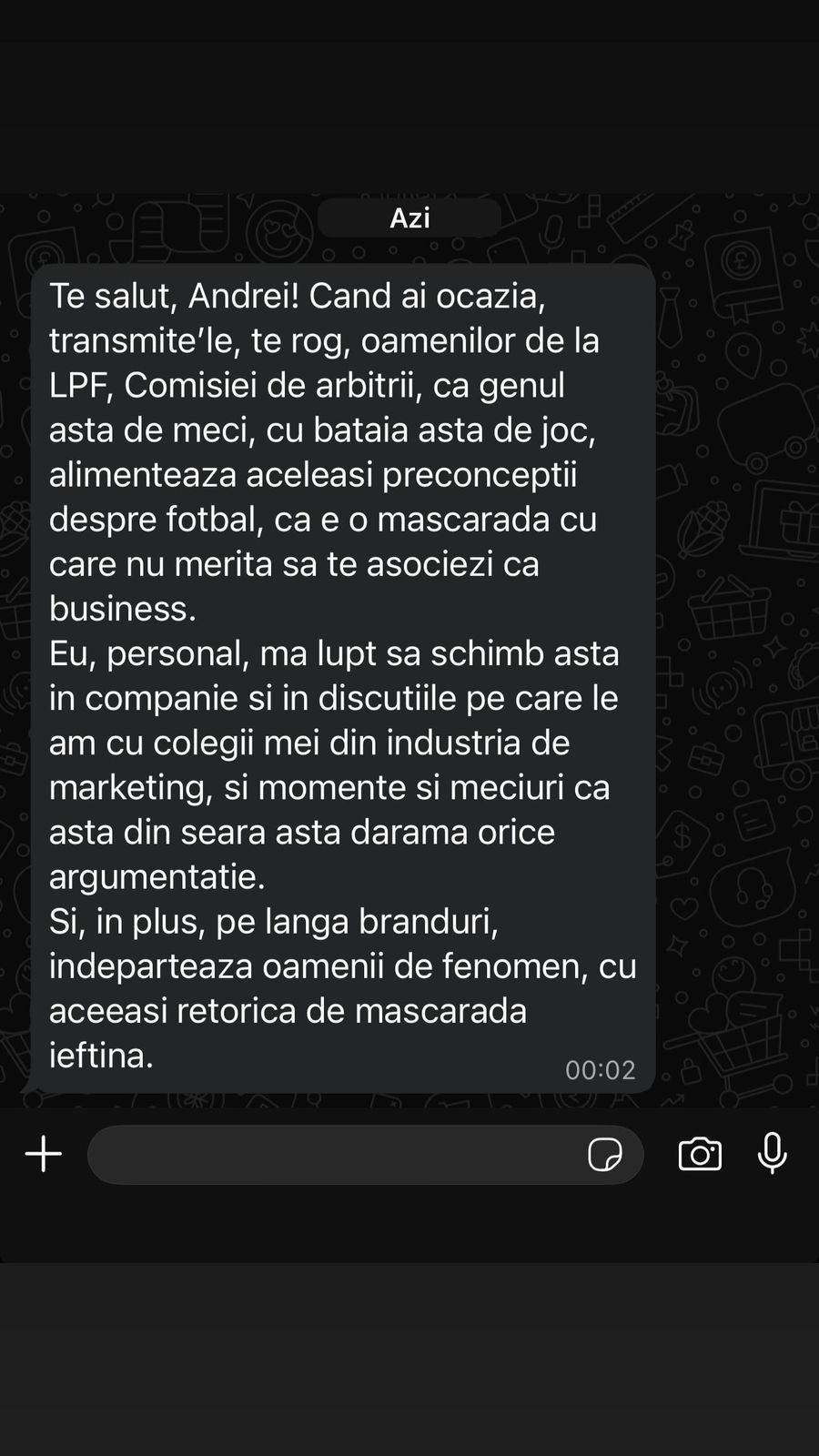The width and height of the screenshot is (819, 1456).
Task: Tap the microphone icon to record voice message
Action: [x=771, y=1154]
